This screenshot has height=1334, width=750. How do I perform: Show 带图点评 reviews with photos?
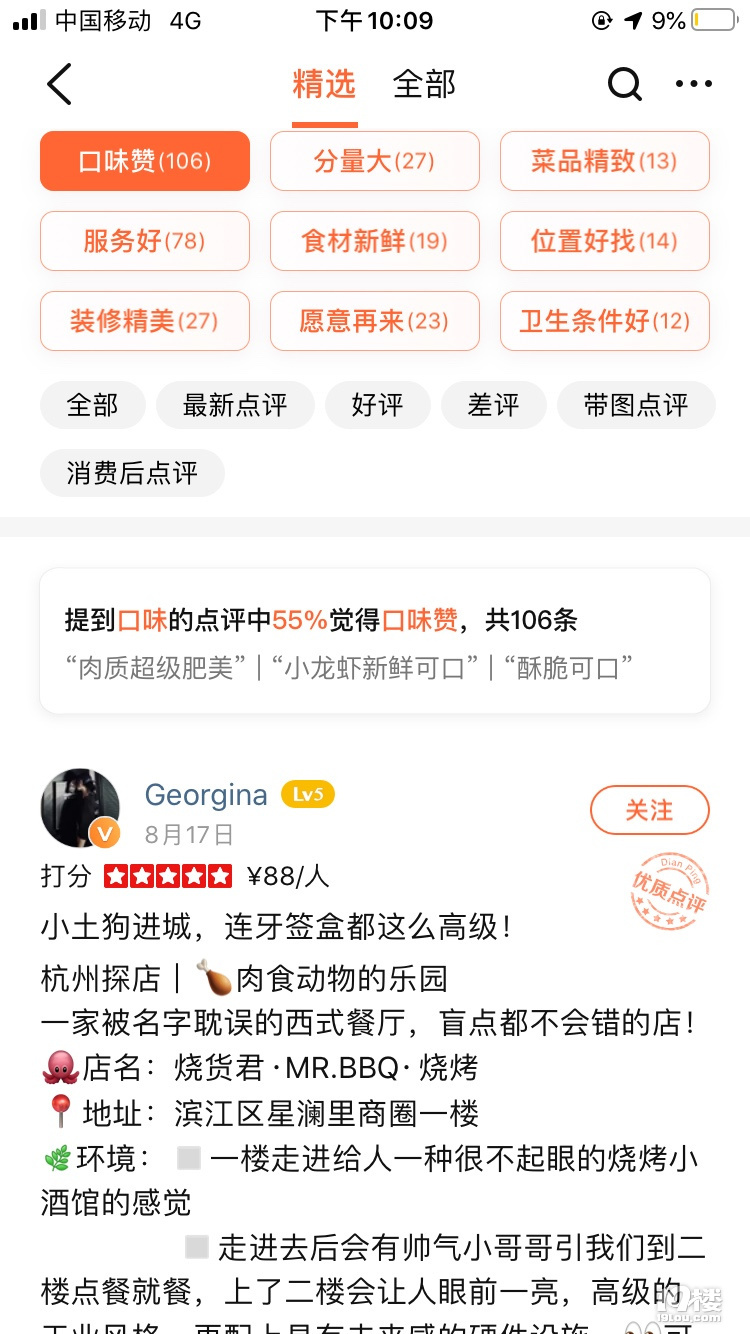click(x=636, y=405)
